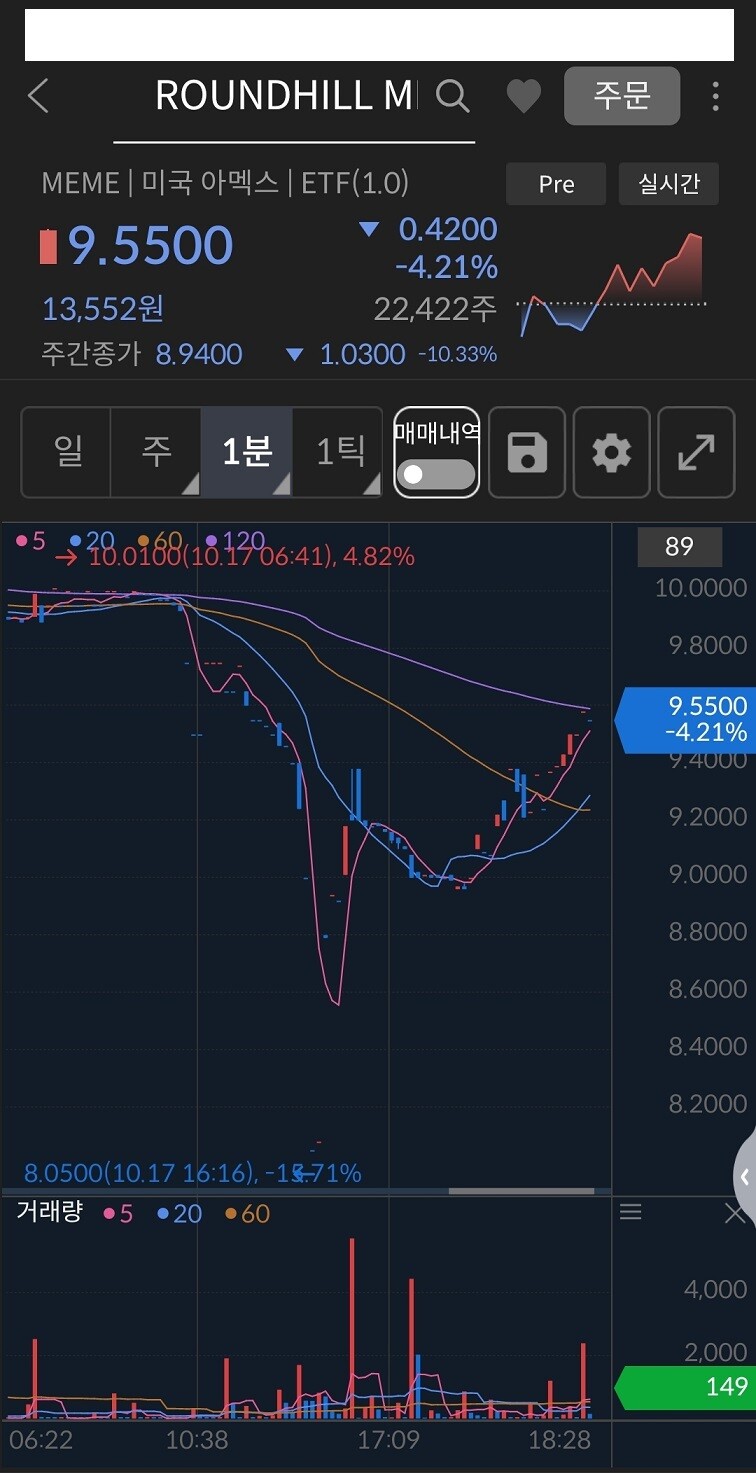
Task: Open the stock search magnifier
Action: 453,96
